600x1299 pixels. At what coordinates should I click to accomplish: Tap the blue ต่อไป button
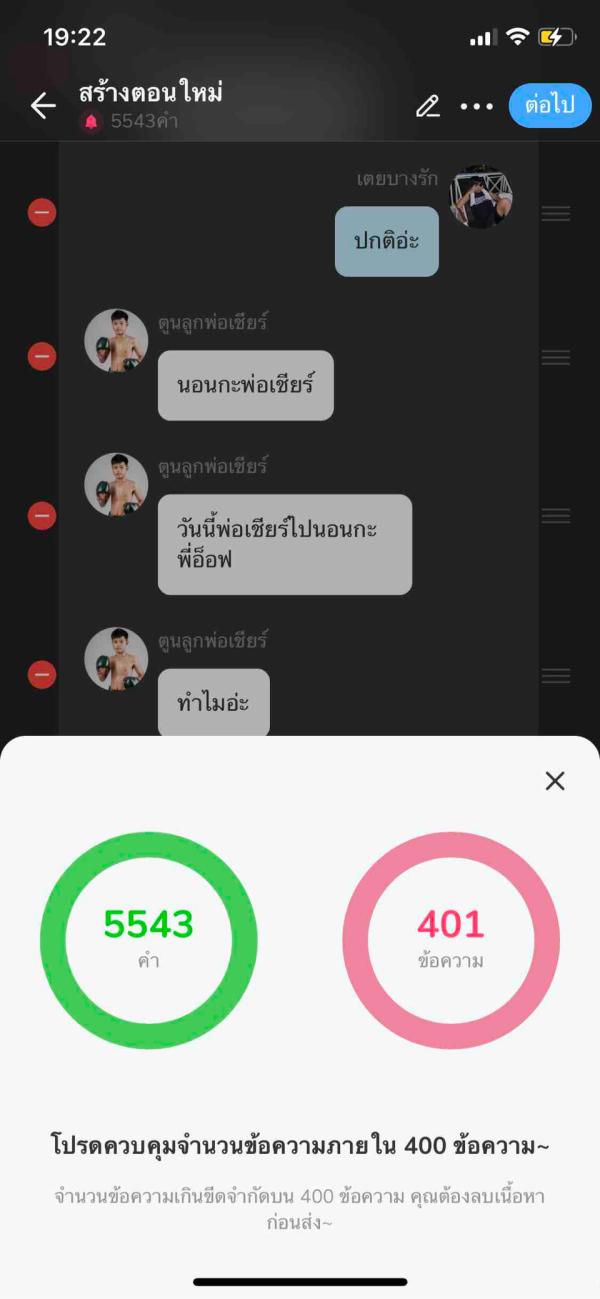(550, 106)
